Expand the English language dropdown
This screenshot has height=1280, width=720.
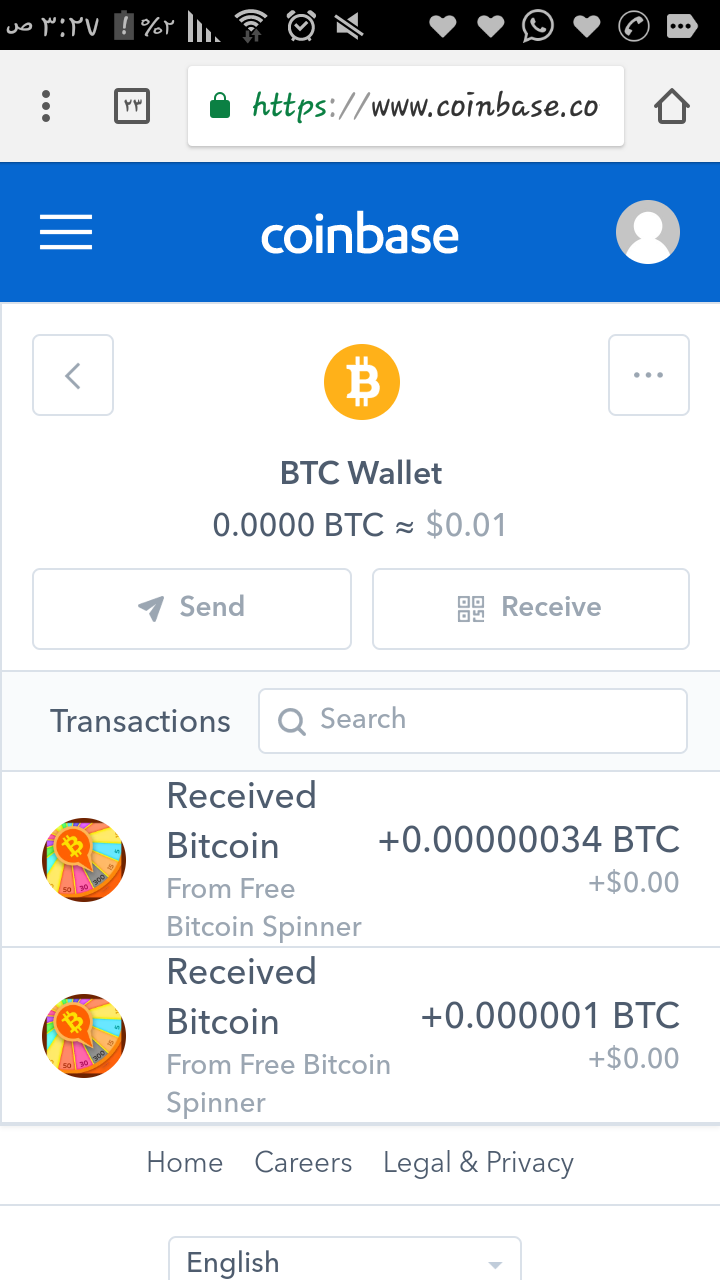pos(345,1262)
